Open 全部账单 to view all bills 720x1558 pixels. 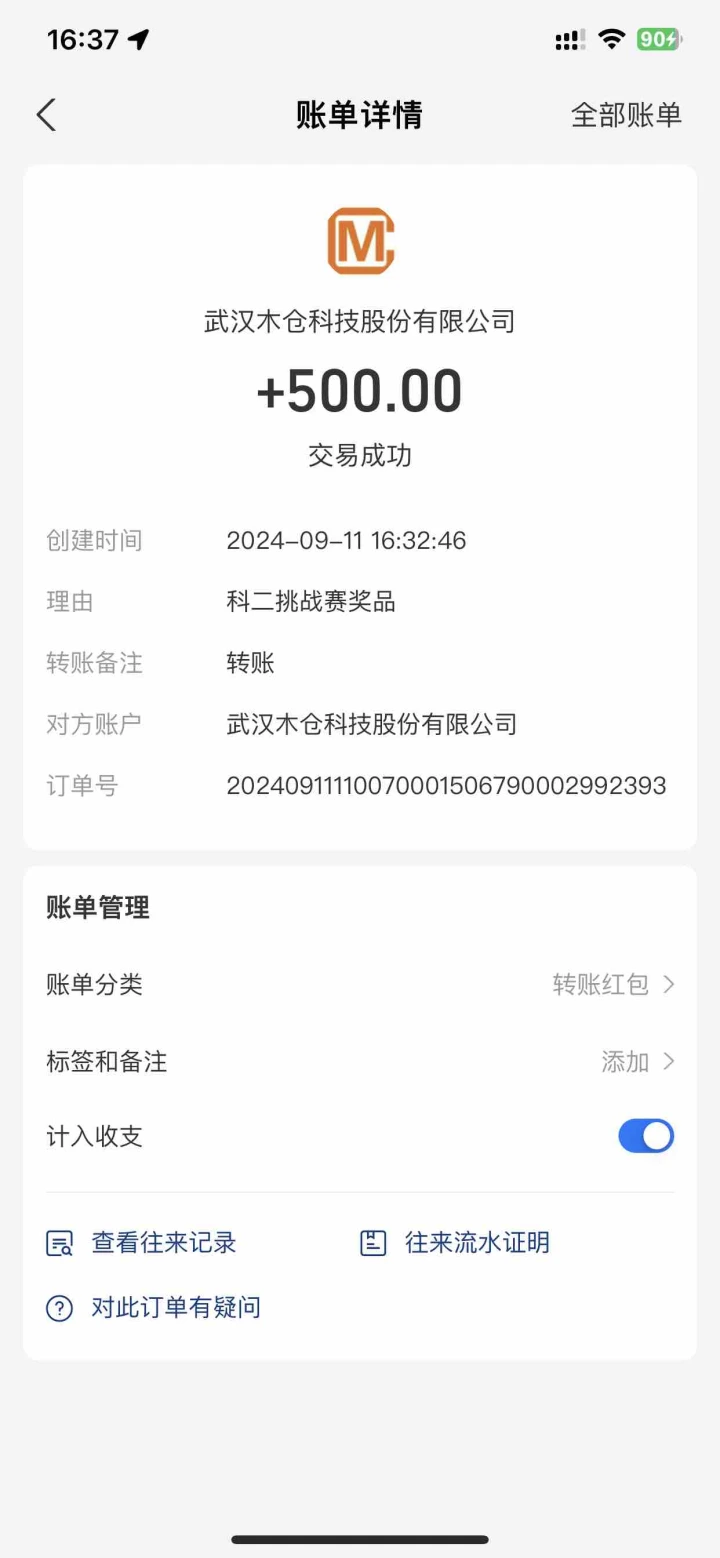626,115
